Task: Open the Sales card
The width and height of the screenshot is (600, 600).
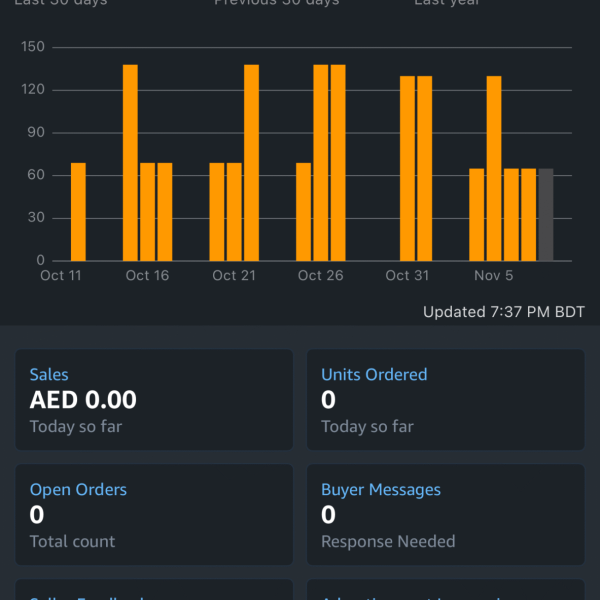Action: (154, 400)
